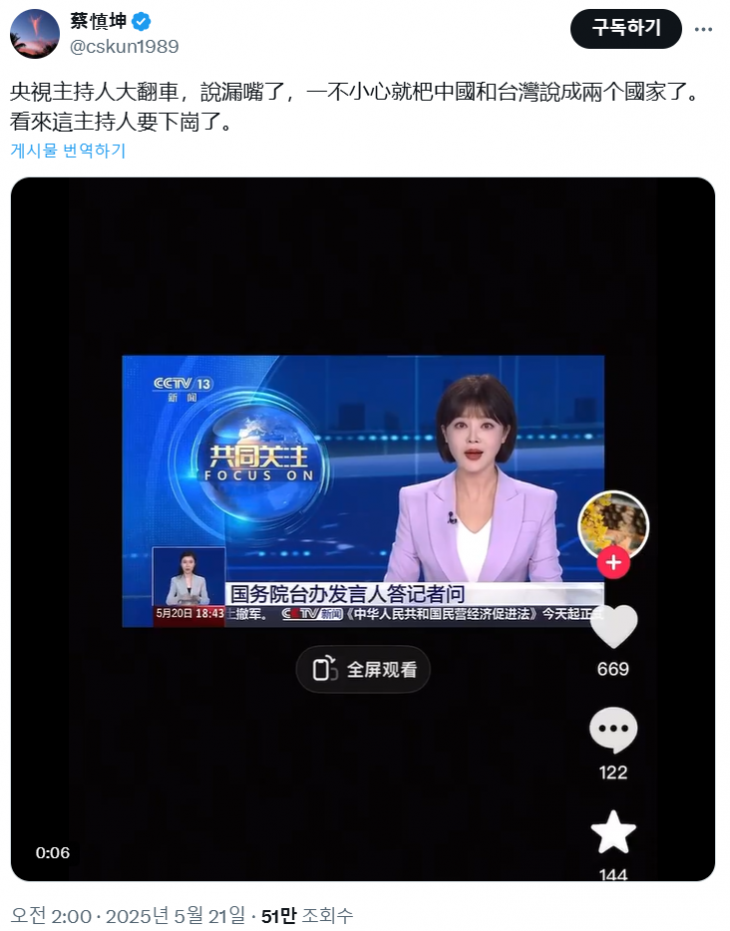Open 蔡慎坤's profile picture
Viewport: 730px width, 931px height.
35,34
